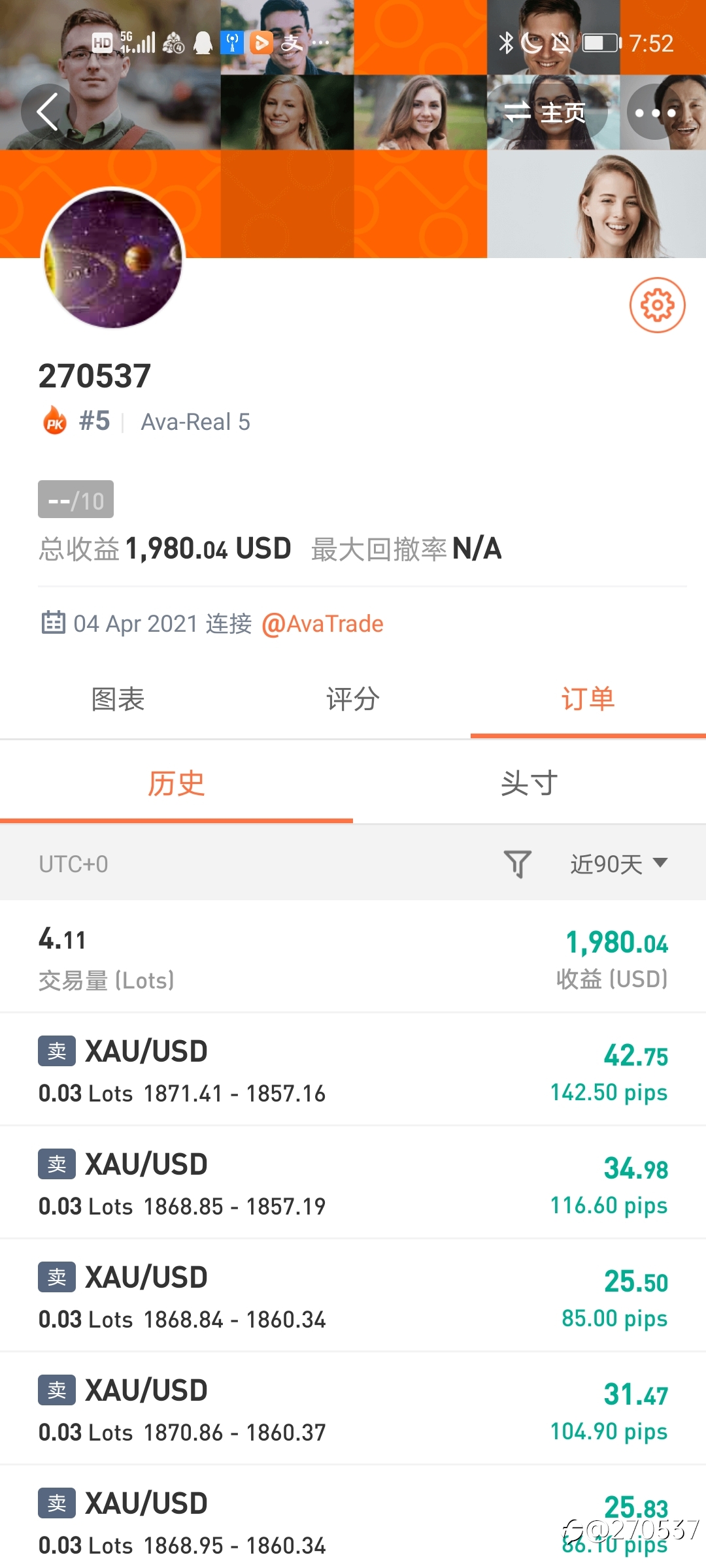Tap the PK #5 ranking badge

click(x=76, y=421)
